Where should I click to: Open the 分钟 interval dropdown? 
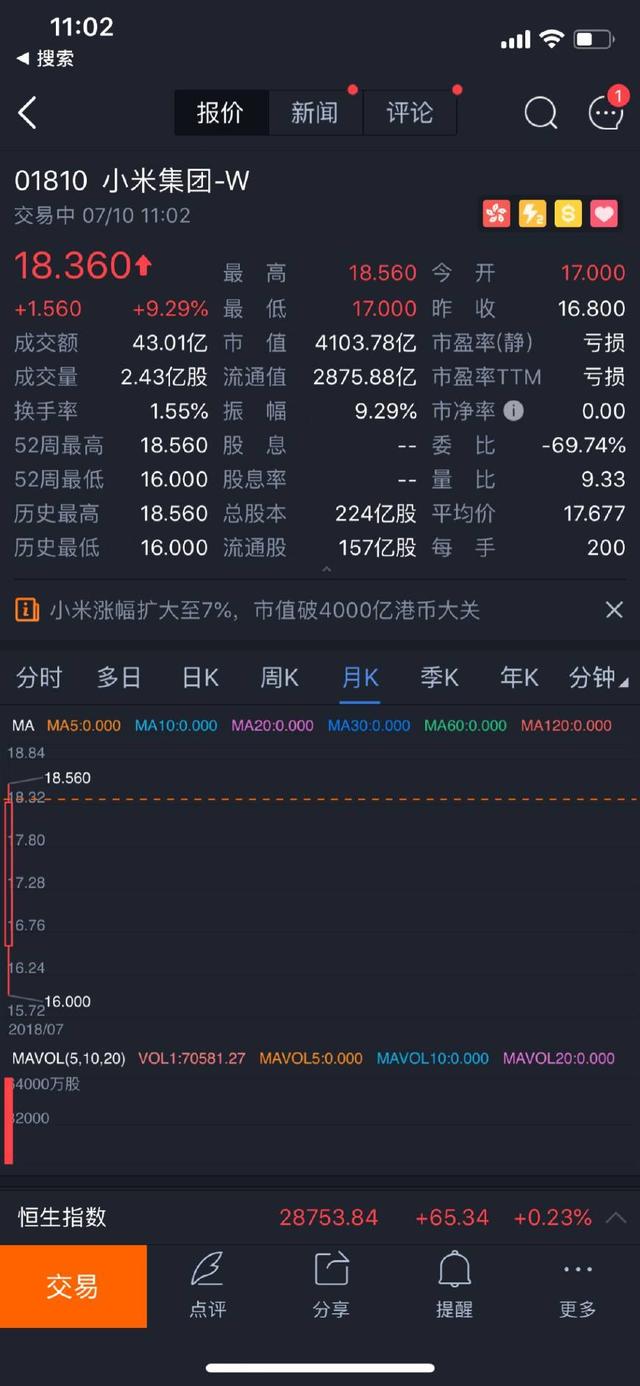[x=598, y=678]
